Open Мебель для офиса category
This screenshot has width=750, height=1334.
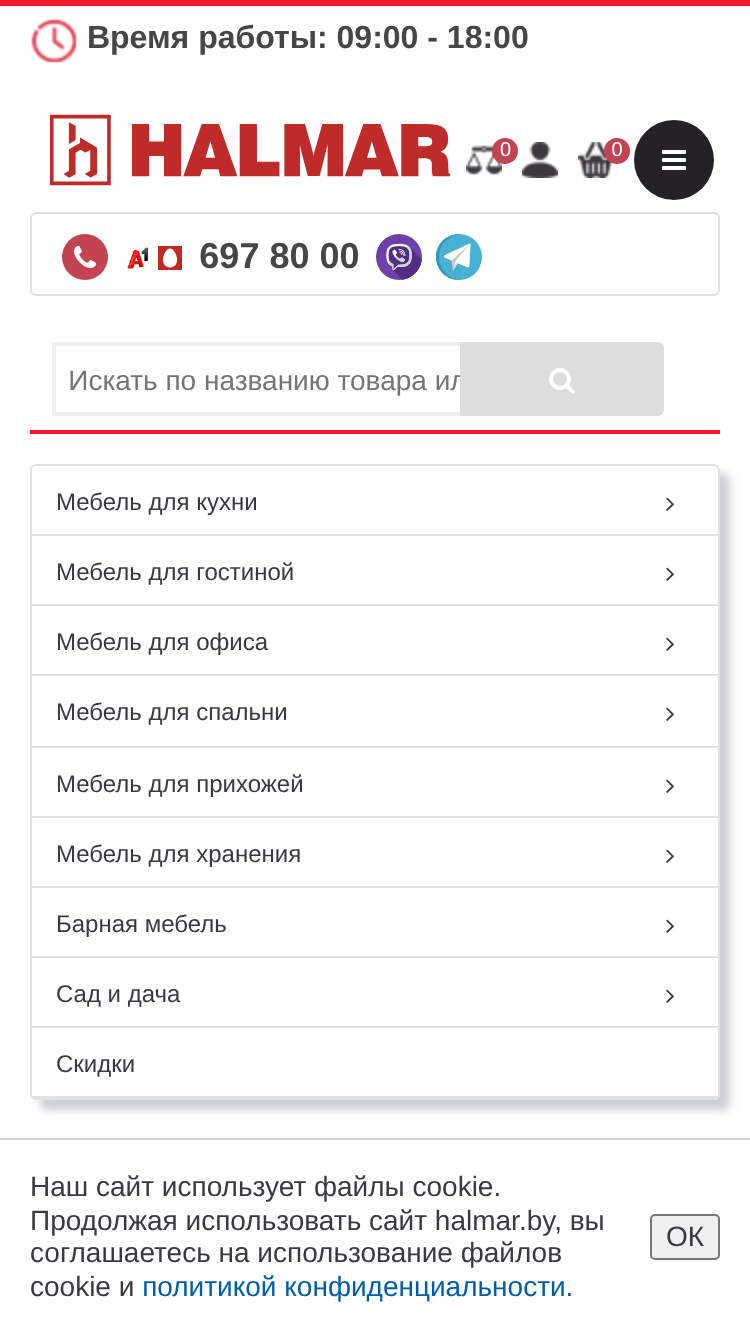point(375,641)
